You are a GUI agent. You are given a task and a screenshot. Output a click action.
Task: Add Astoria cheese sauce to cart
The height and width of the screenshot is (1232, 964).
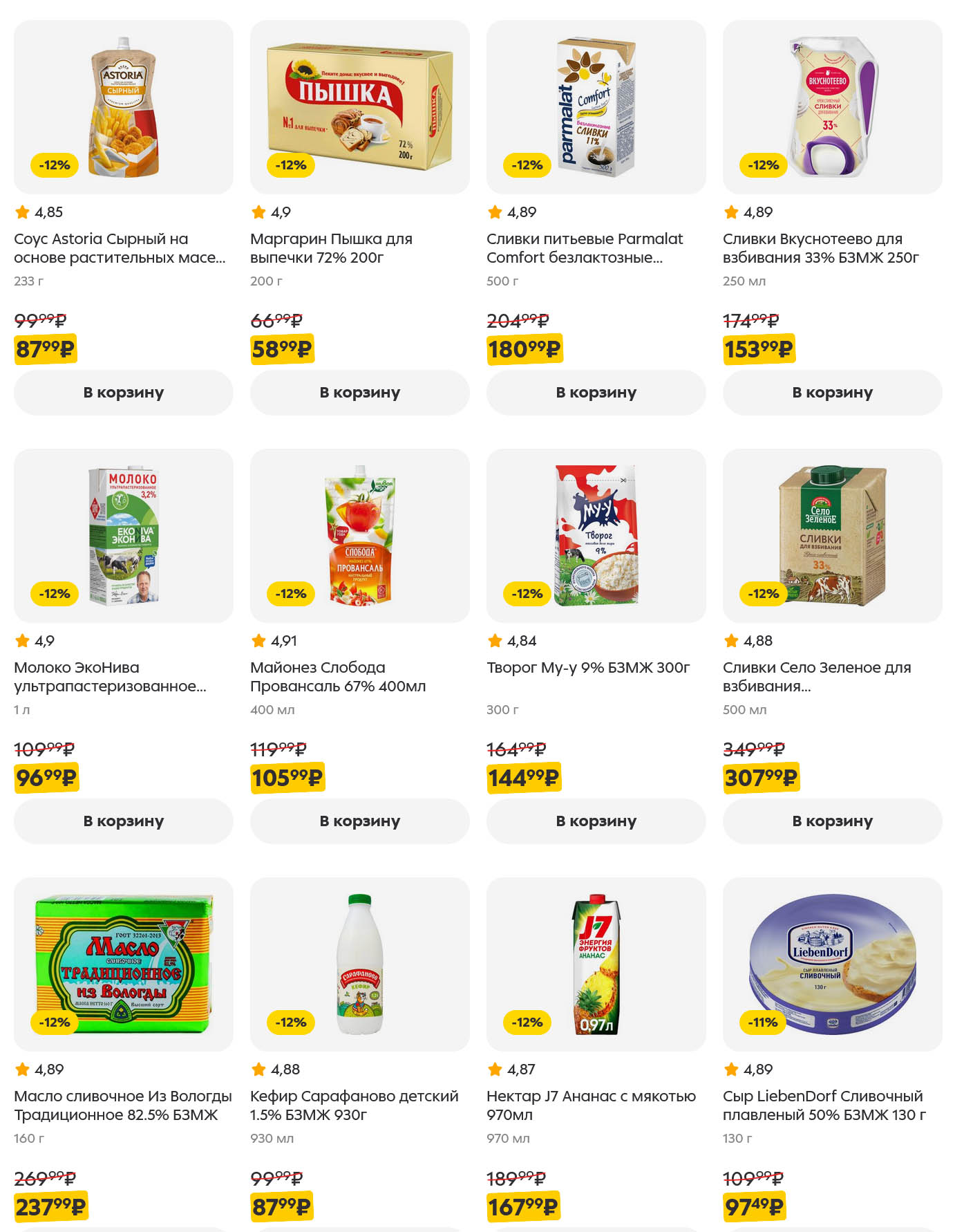(123, 393)
